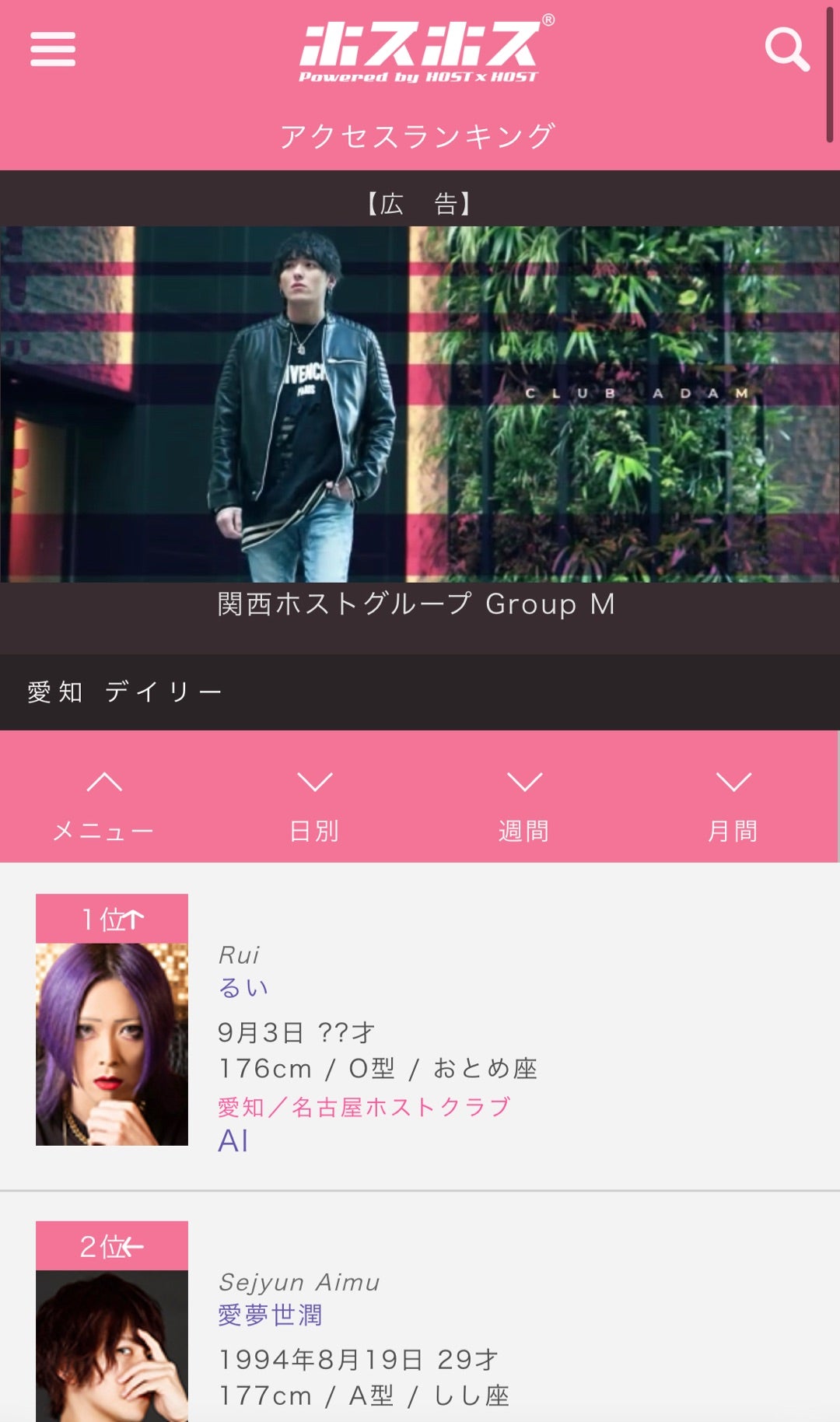Open the るい profile link

[x=243, y=988]
